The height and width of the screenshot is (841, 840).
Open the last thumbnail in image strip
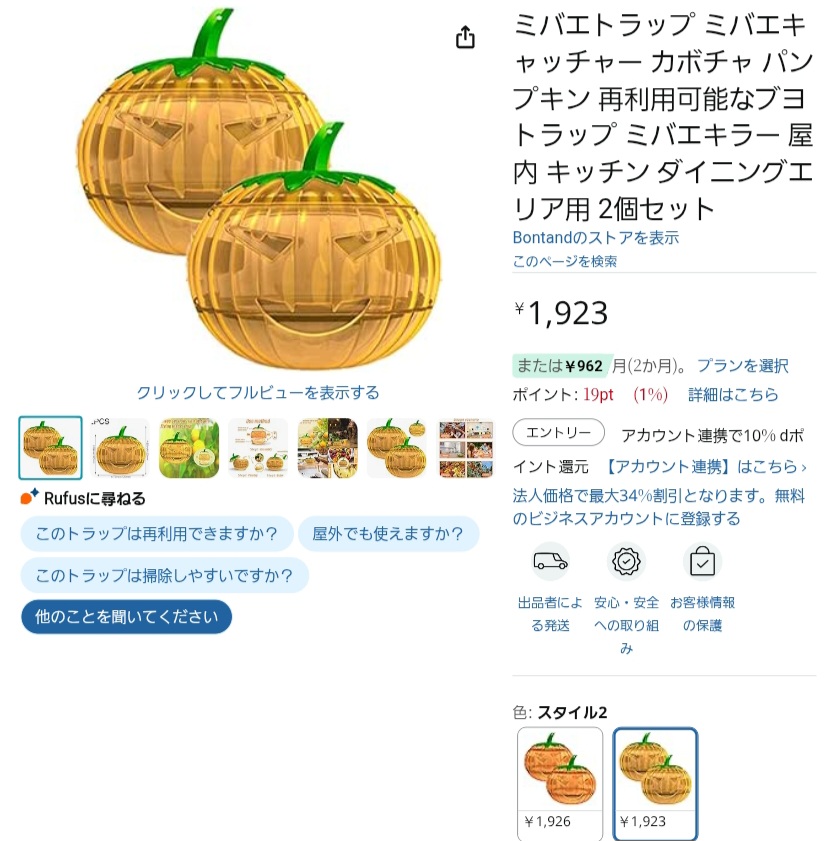466,448
